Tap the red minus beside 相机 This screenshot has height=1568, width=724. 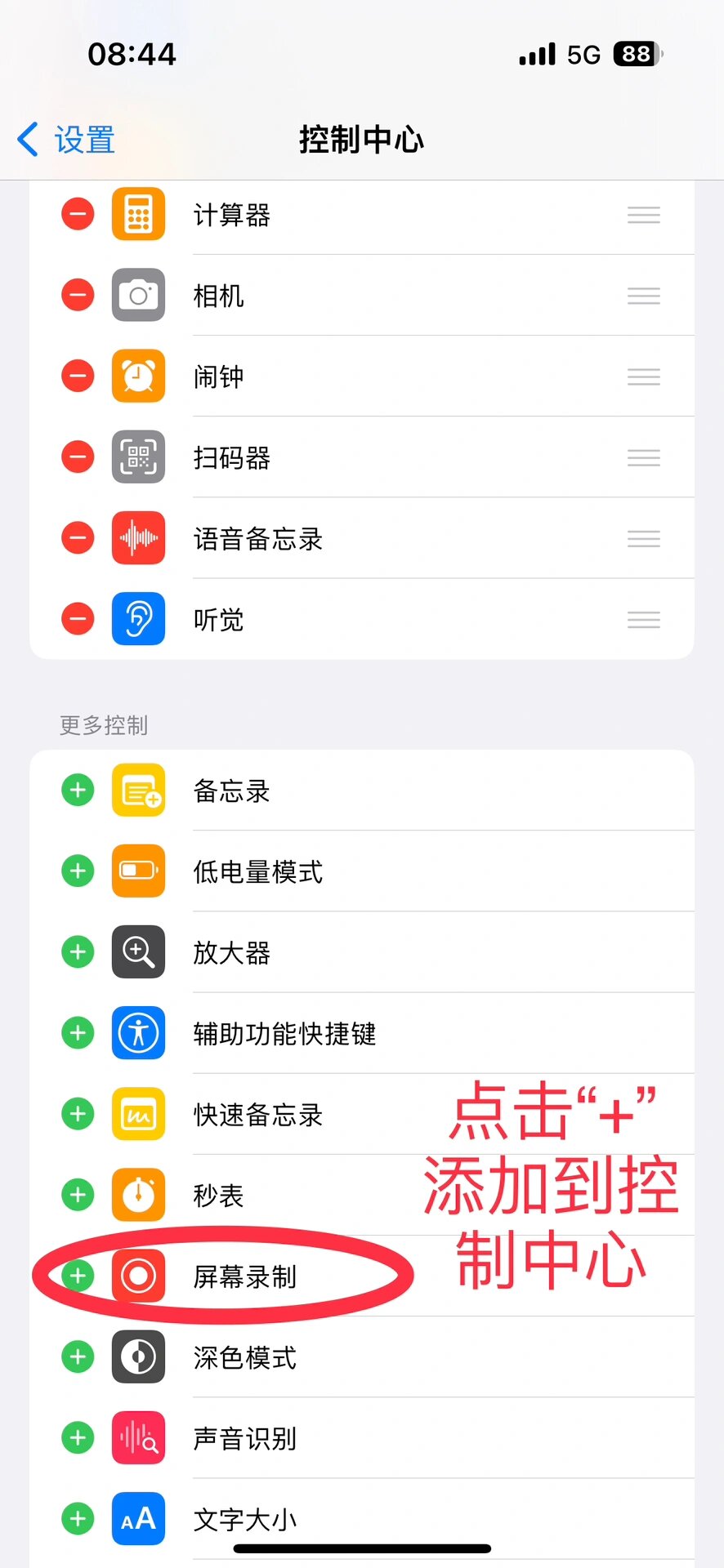click(x=77, y=295)
